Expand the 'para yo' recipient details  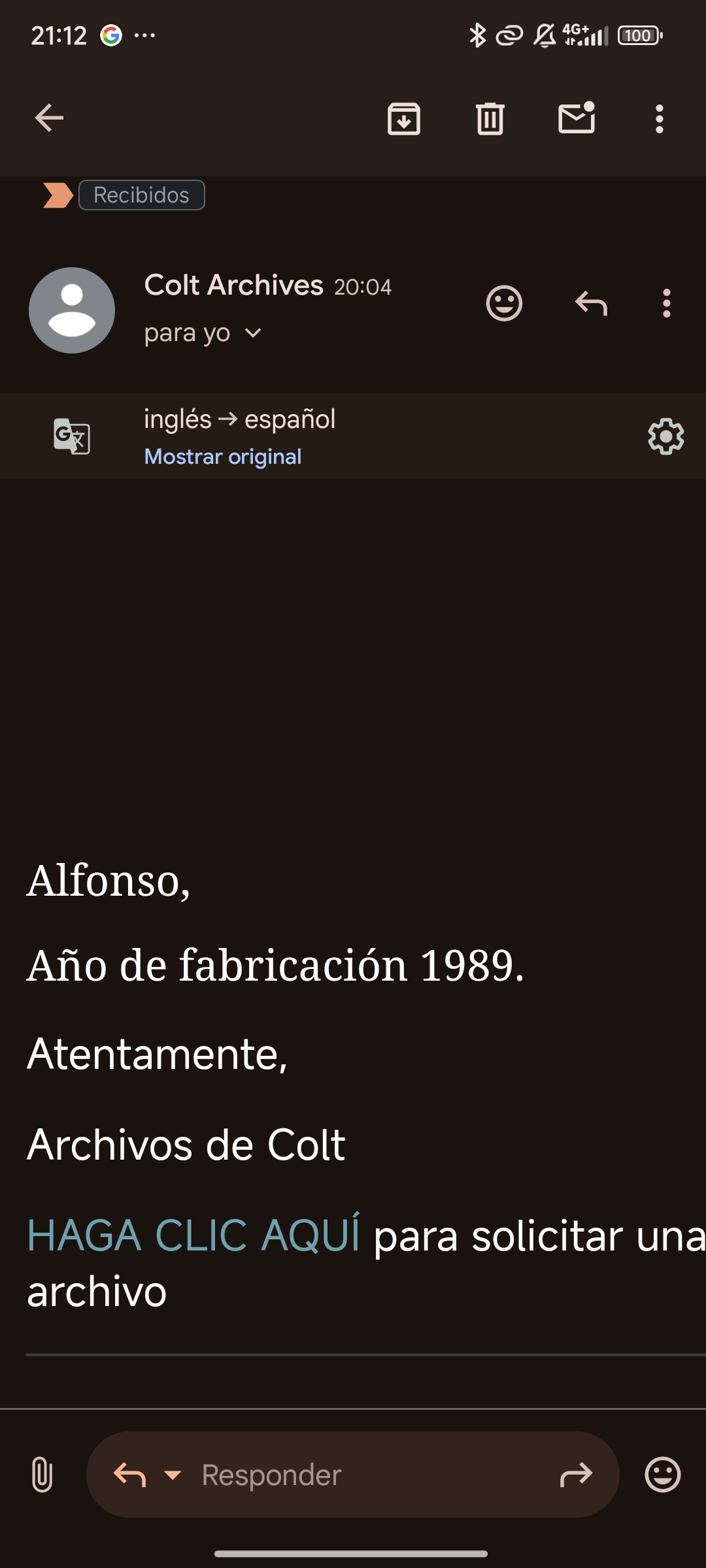coord(253,334)
